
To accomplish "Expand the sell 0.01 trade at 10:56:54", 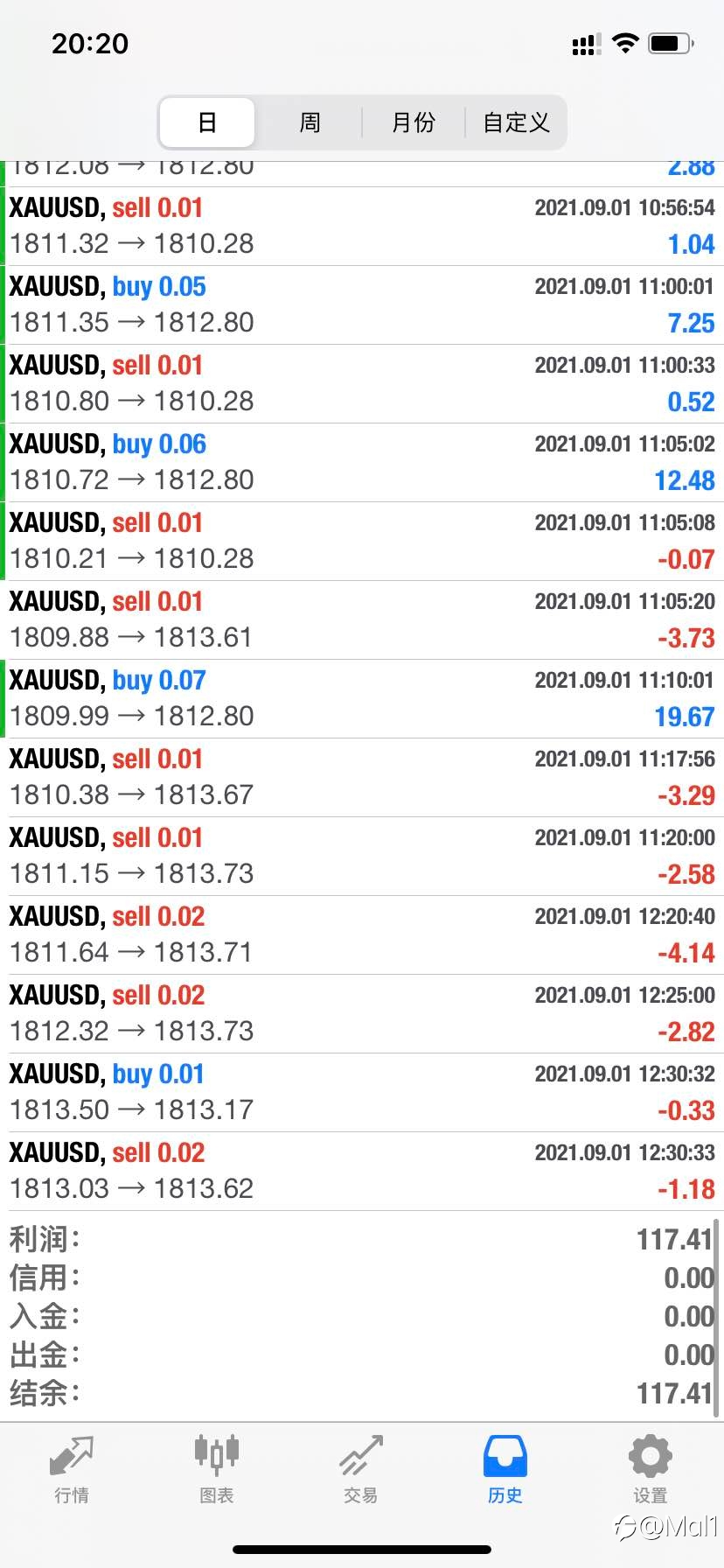I will pyautogui.click(x=362, y=227).
